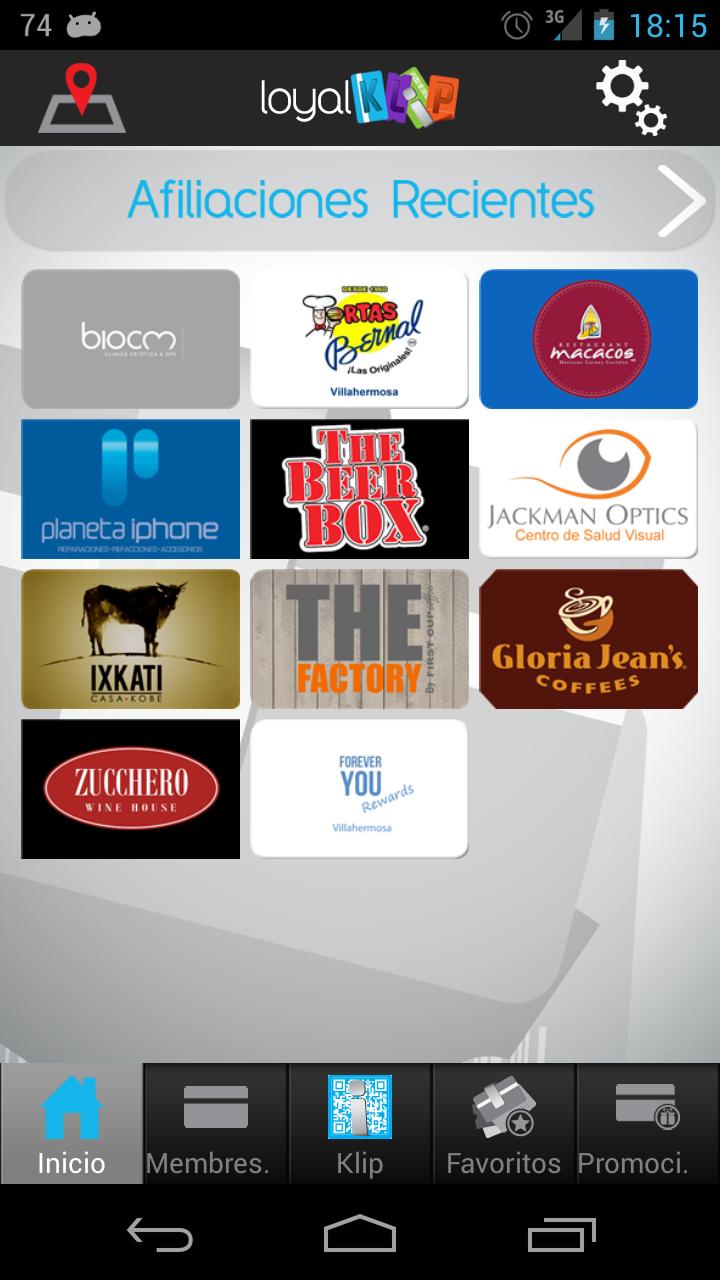The width and height of the screenshot is (720, 1280).
Task: Open the settings gears
Action: coord(630,98)
